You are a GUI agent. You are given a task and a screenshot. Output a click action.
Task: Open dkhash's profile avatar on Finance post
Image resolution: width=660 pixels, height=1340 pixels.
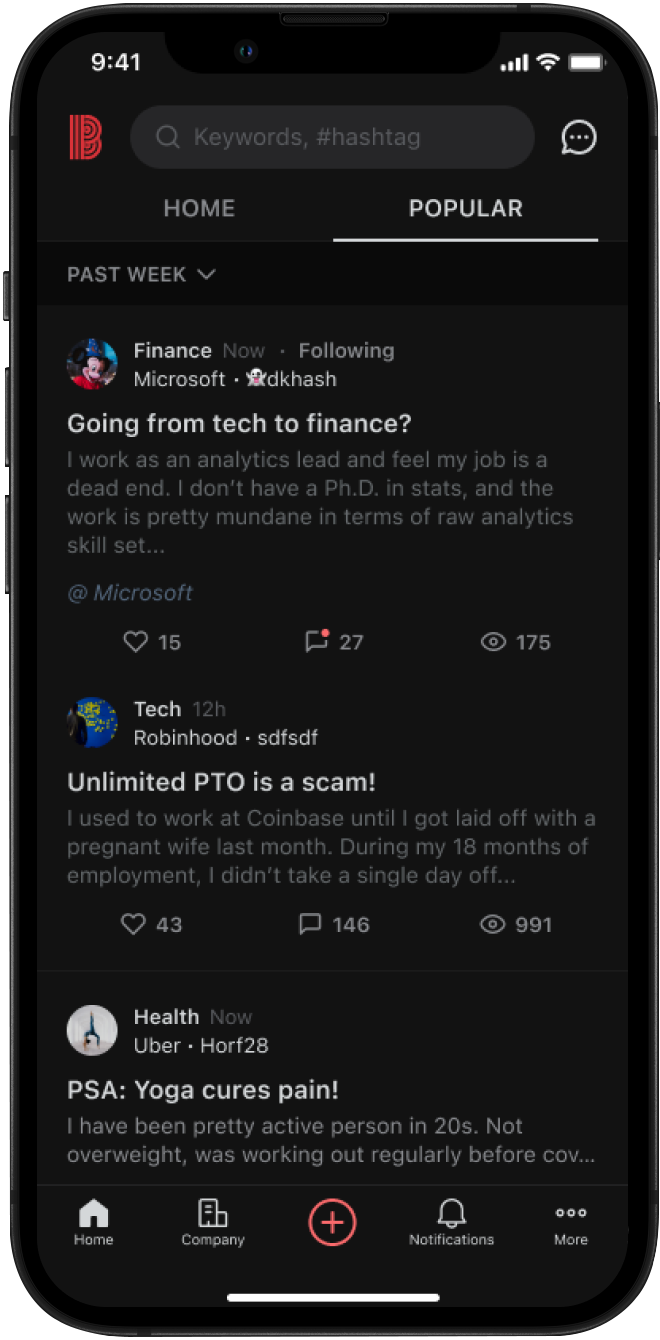92,364
